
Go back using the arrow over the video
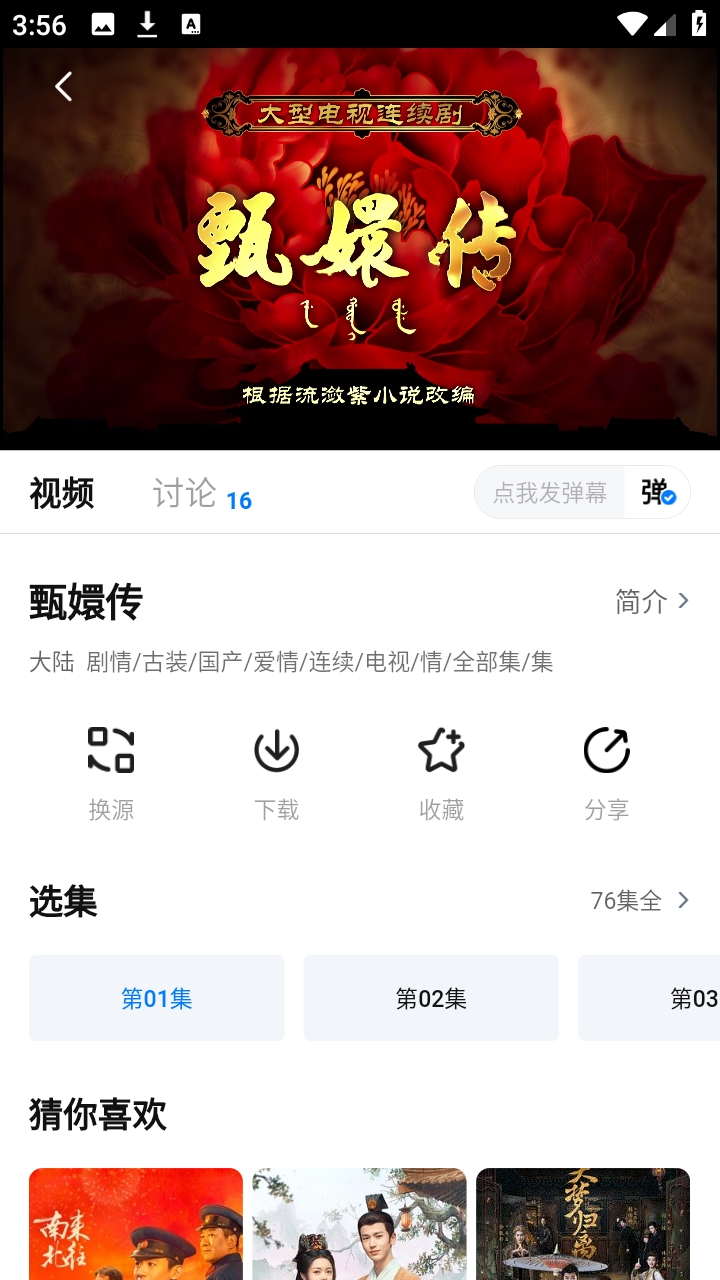tap(64, 87)
